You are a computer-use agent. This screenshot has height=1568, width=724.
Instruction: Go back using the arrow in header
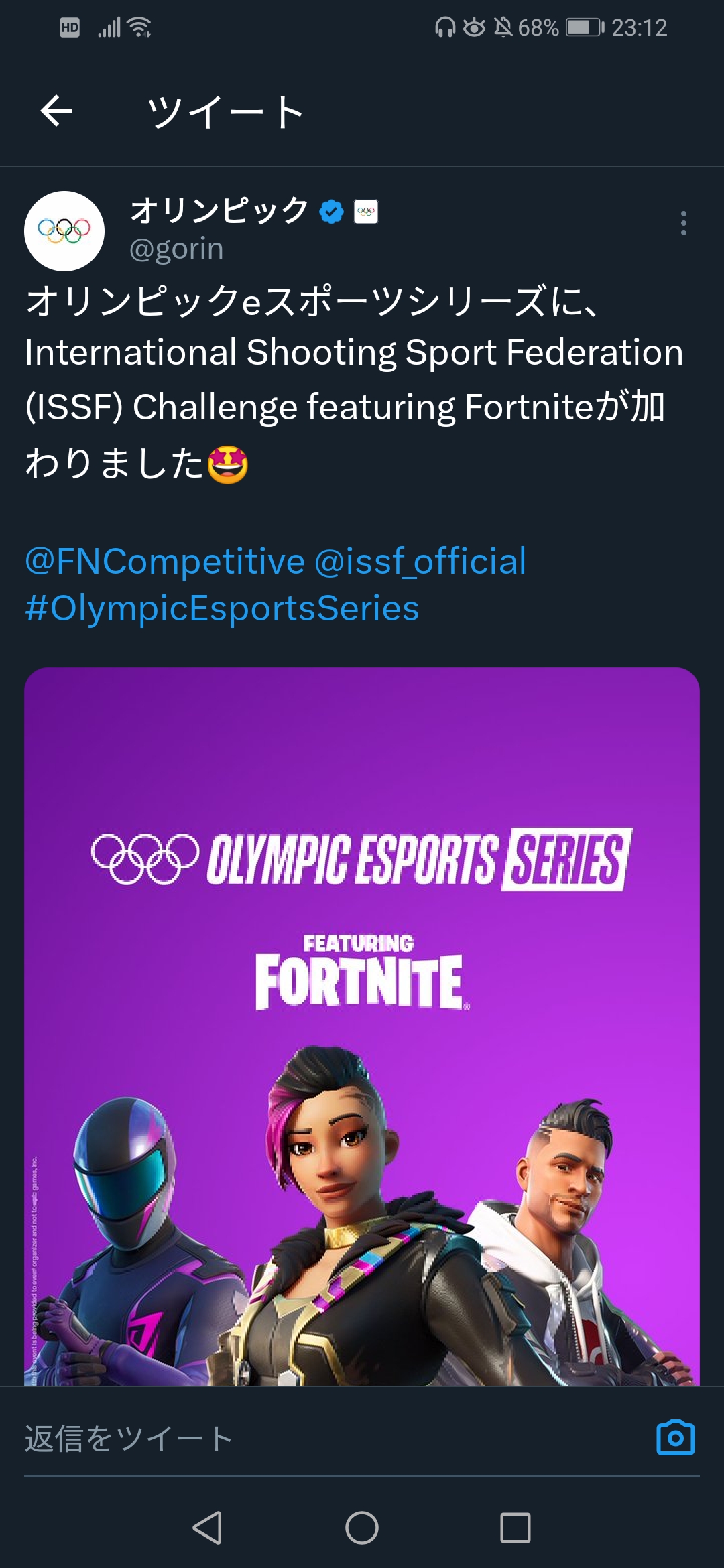56,111
